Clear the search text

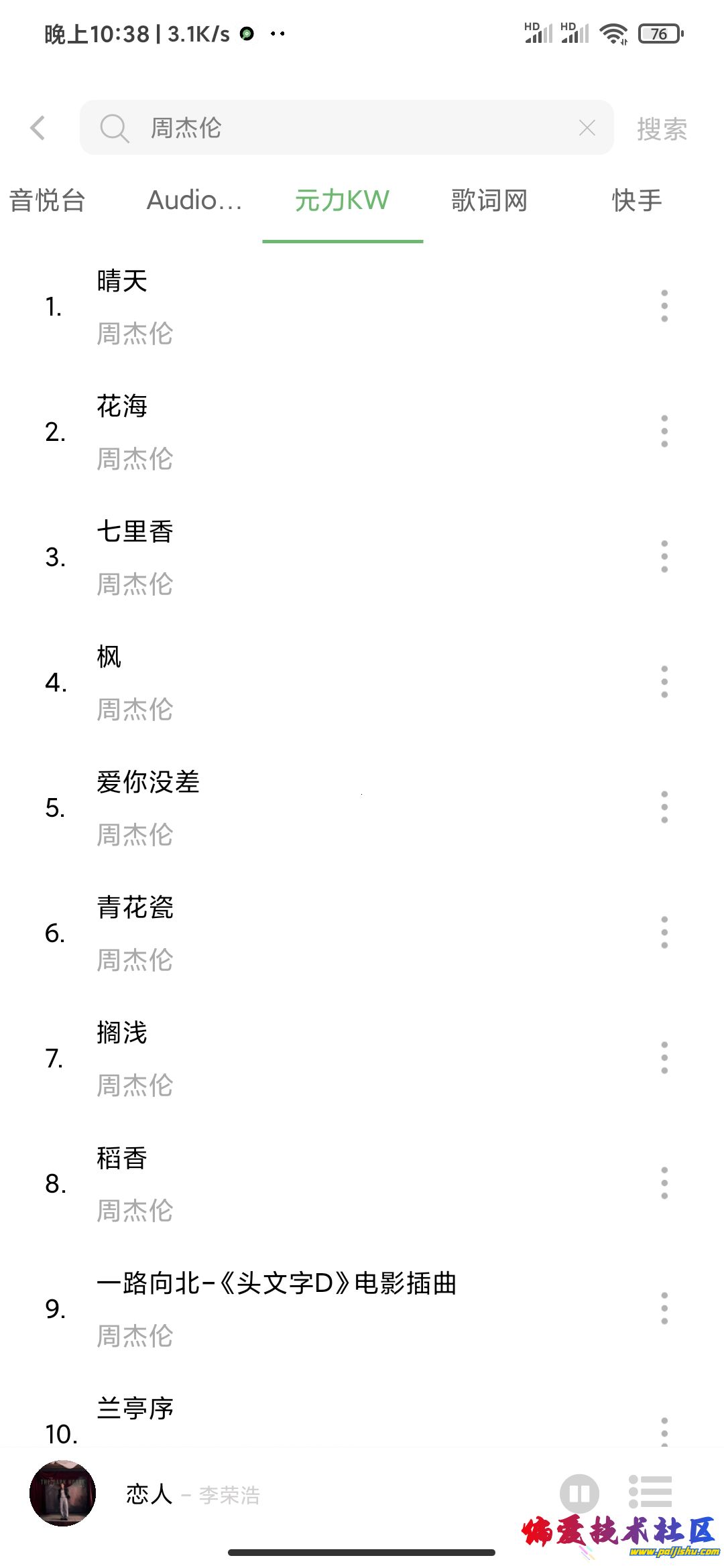[x=587, y=127]
